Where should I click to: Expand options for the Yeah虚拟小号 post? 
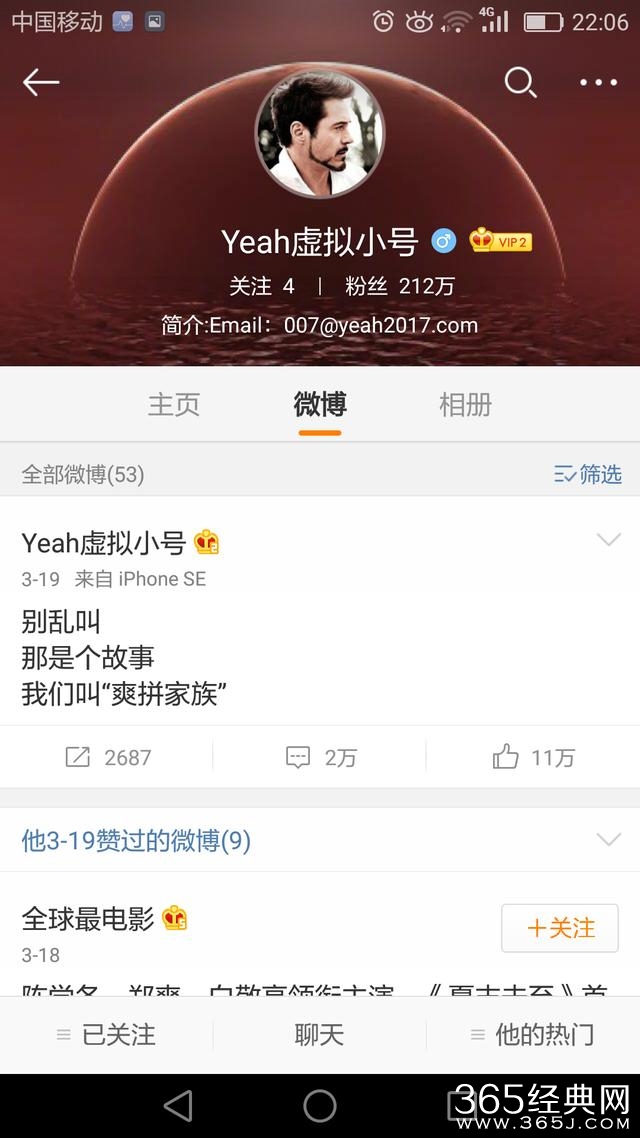tap(608, 541)
